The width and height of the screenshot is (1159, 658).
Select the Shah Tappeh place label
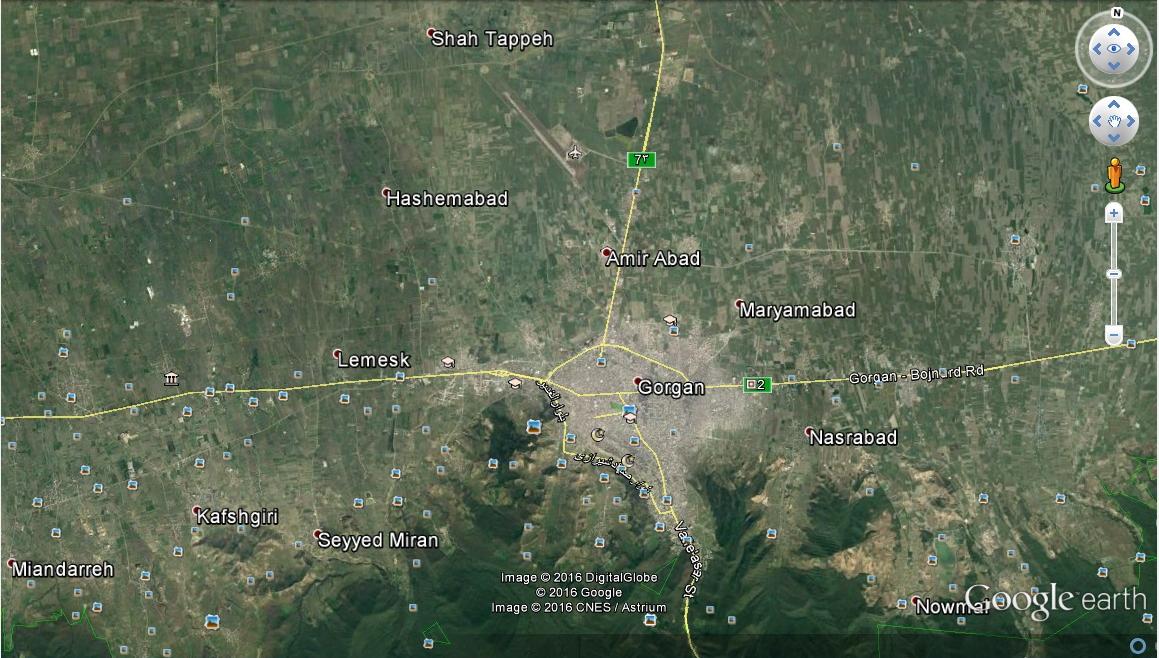point(491,39)
